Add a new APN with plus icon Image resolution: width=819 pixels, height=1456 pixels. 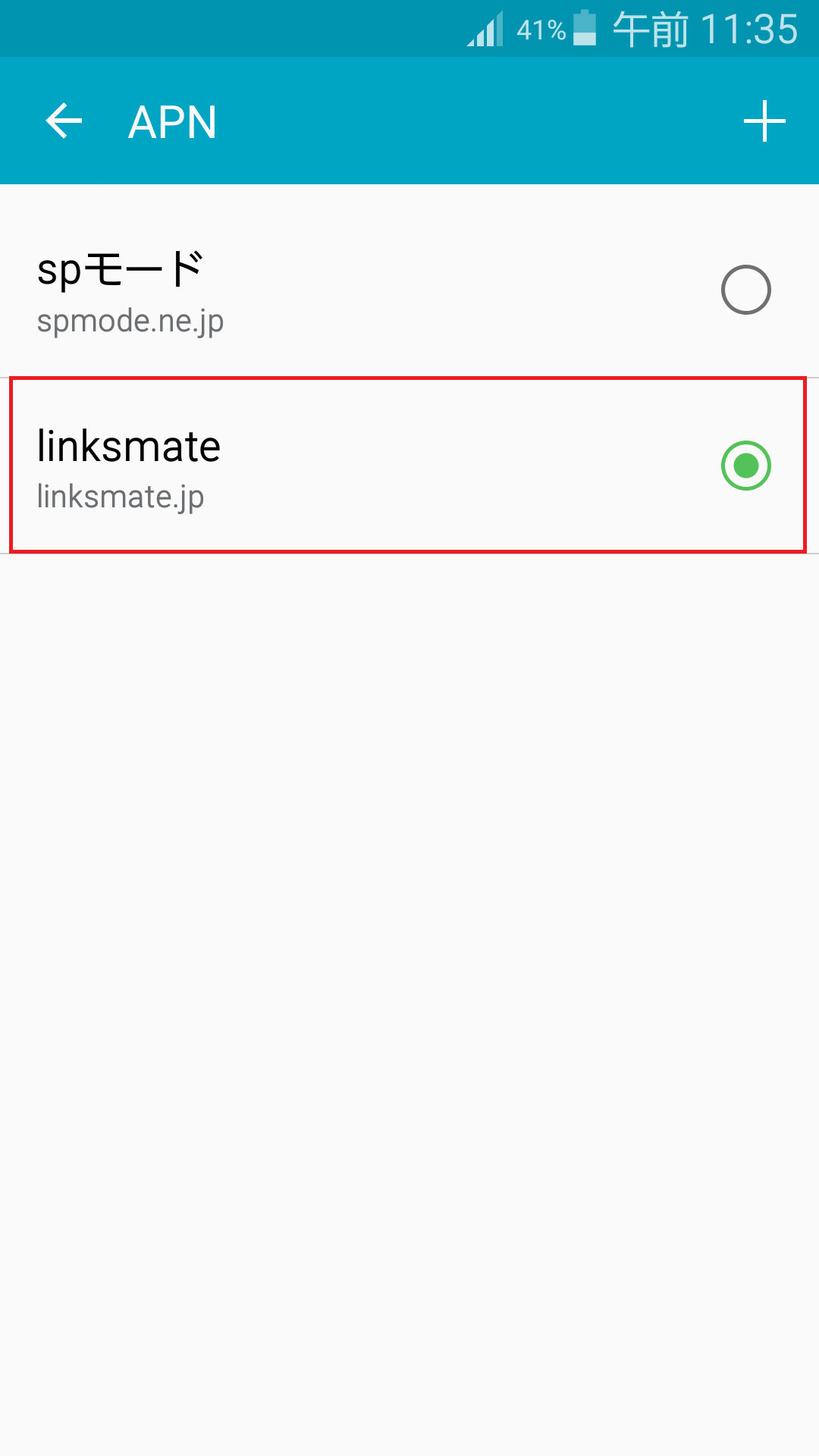coord(764,121)
